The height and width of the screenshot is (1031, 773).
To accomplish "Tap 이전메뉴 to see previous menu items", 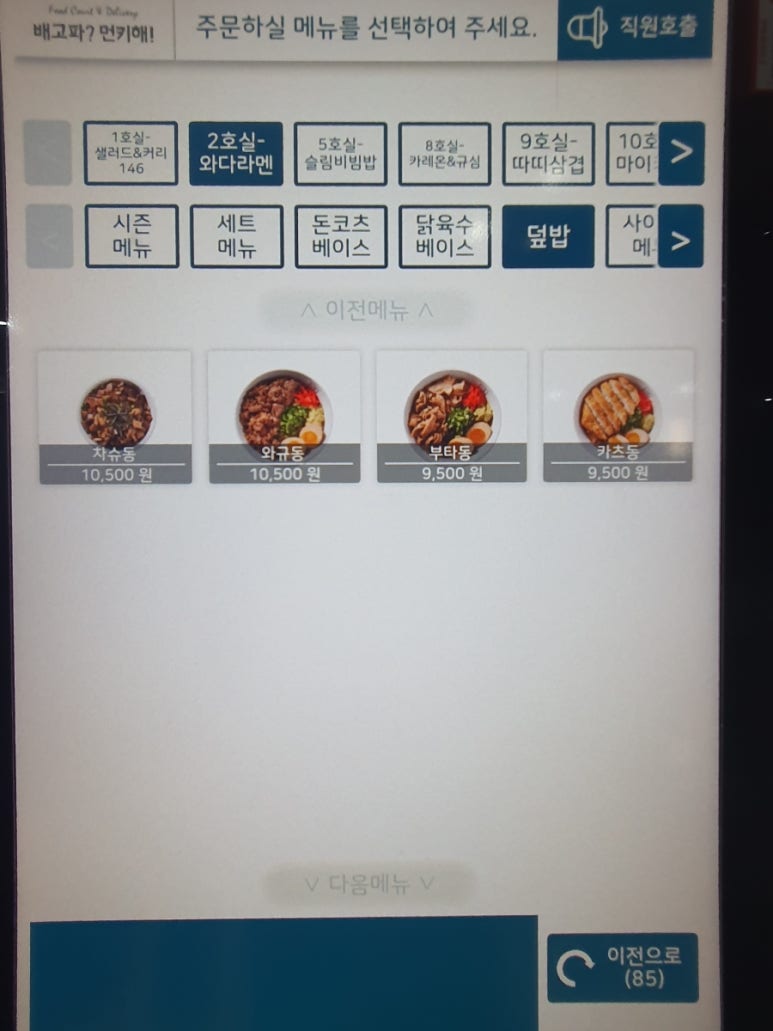I will click(367, 311).
